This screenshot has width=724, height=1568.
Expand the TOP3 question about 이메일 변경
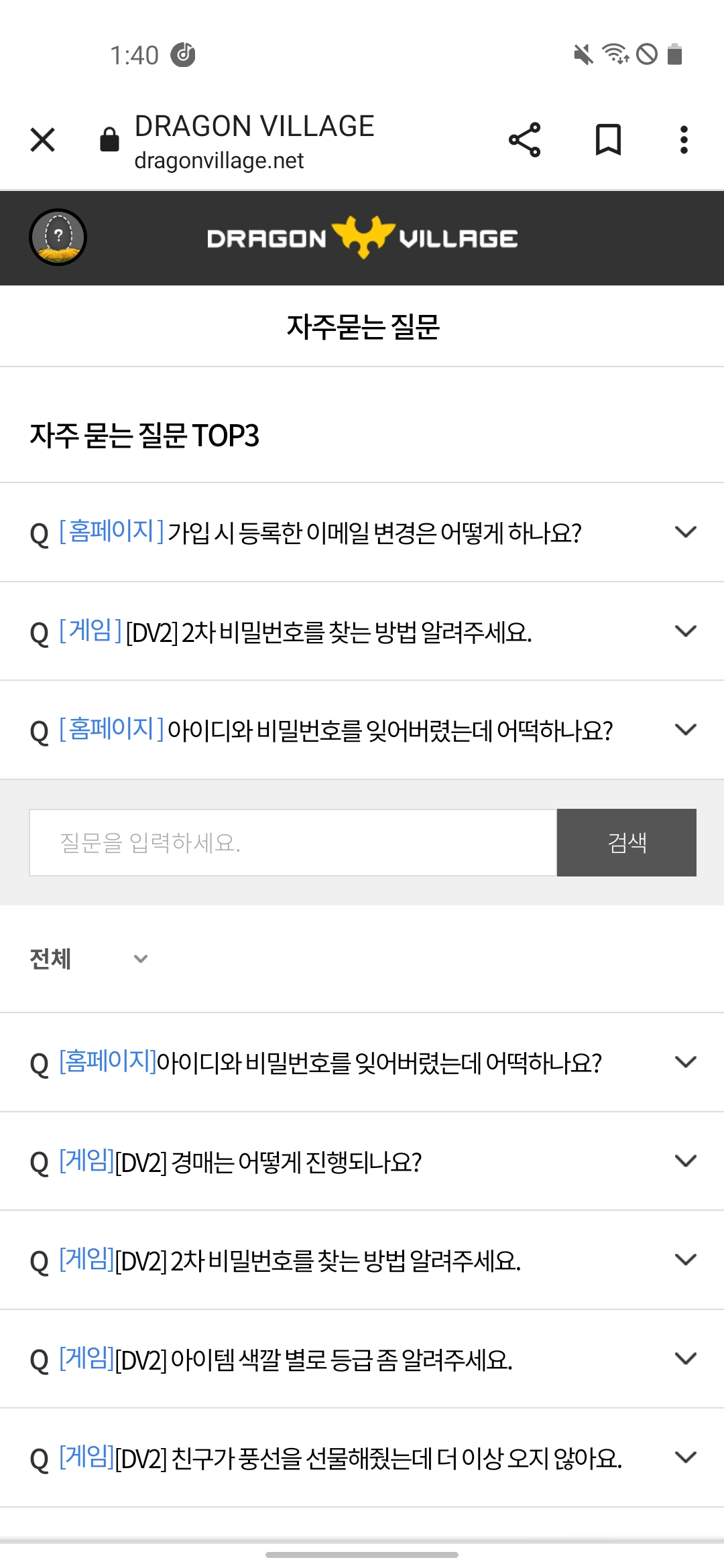[362, 532]
